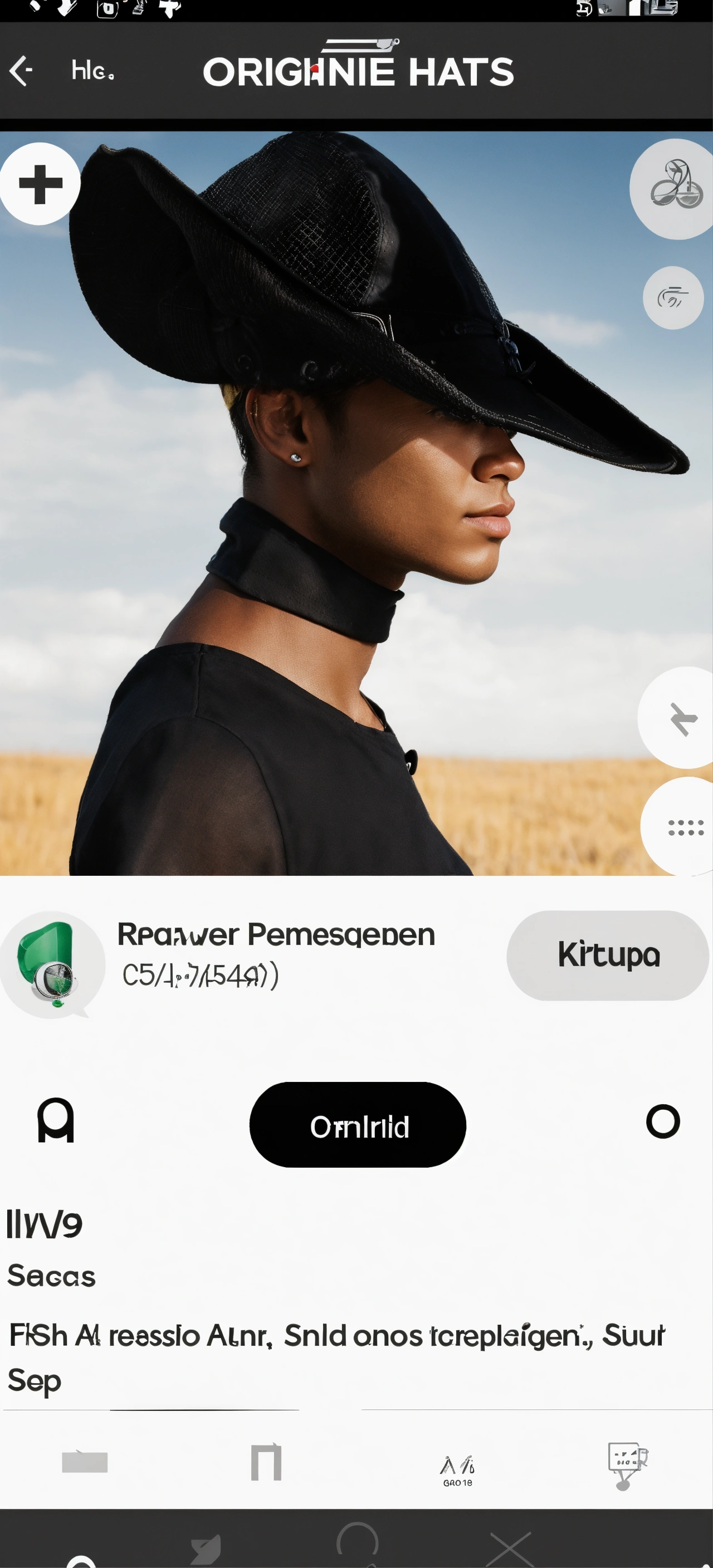Switch to the gray rectangle bottom tab
The width and height of the screenshot is (713, 1568).
[x=85, y=1462]
